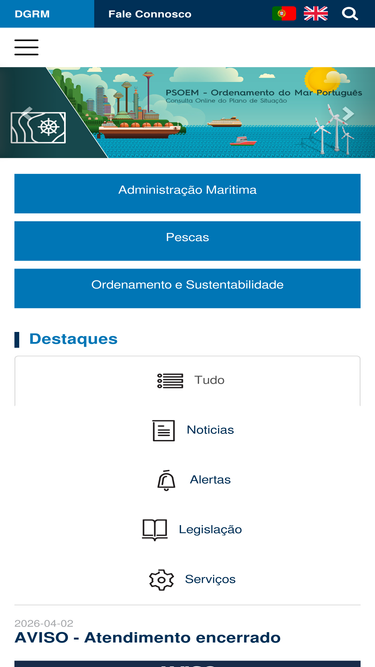Open Ordenamento e Sustentabilidade

pyautogui.click(x=188, y=288)
